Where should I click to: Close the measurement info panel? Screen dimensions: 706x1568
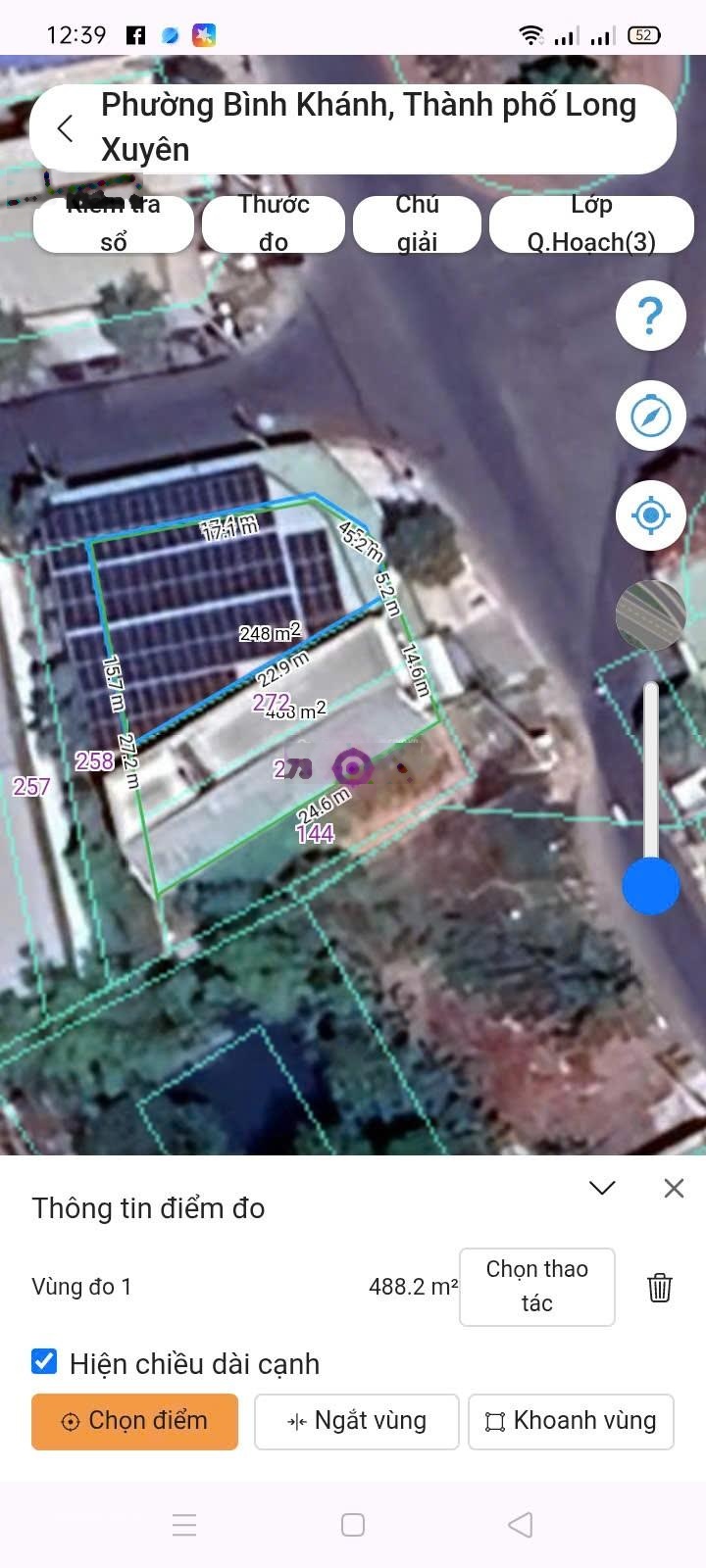674,1188
